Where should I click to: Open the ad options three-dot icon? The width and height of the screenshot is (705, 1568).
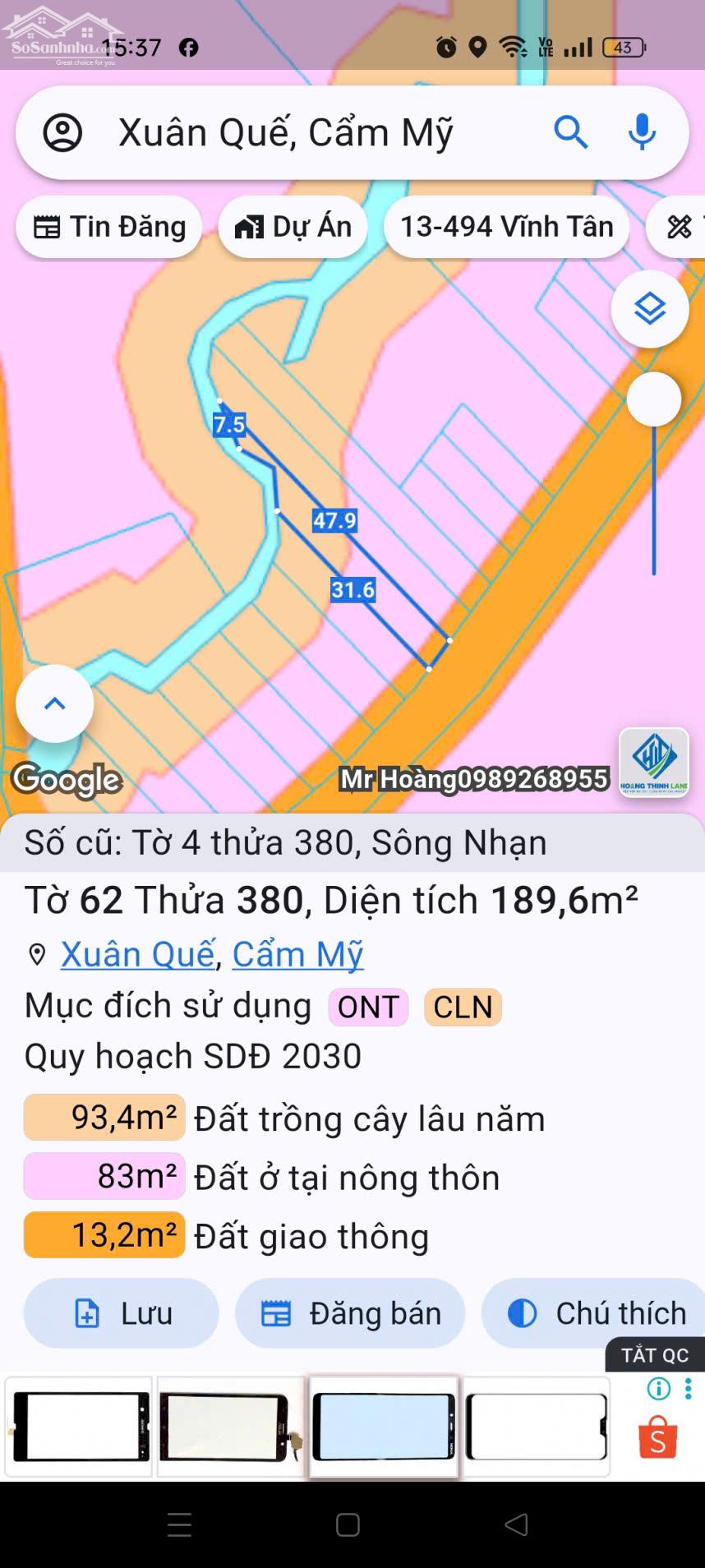[689, 1389]
